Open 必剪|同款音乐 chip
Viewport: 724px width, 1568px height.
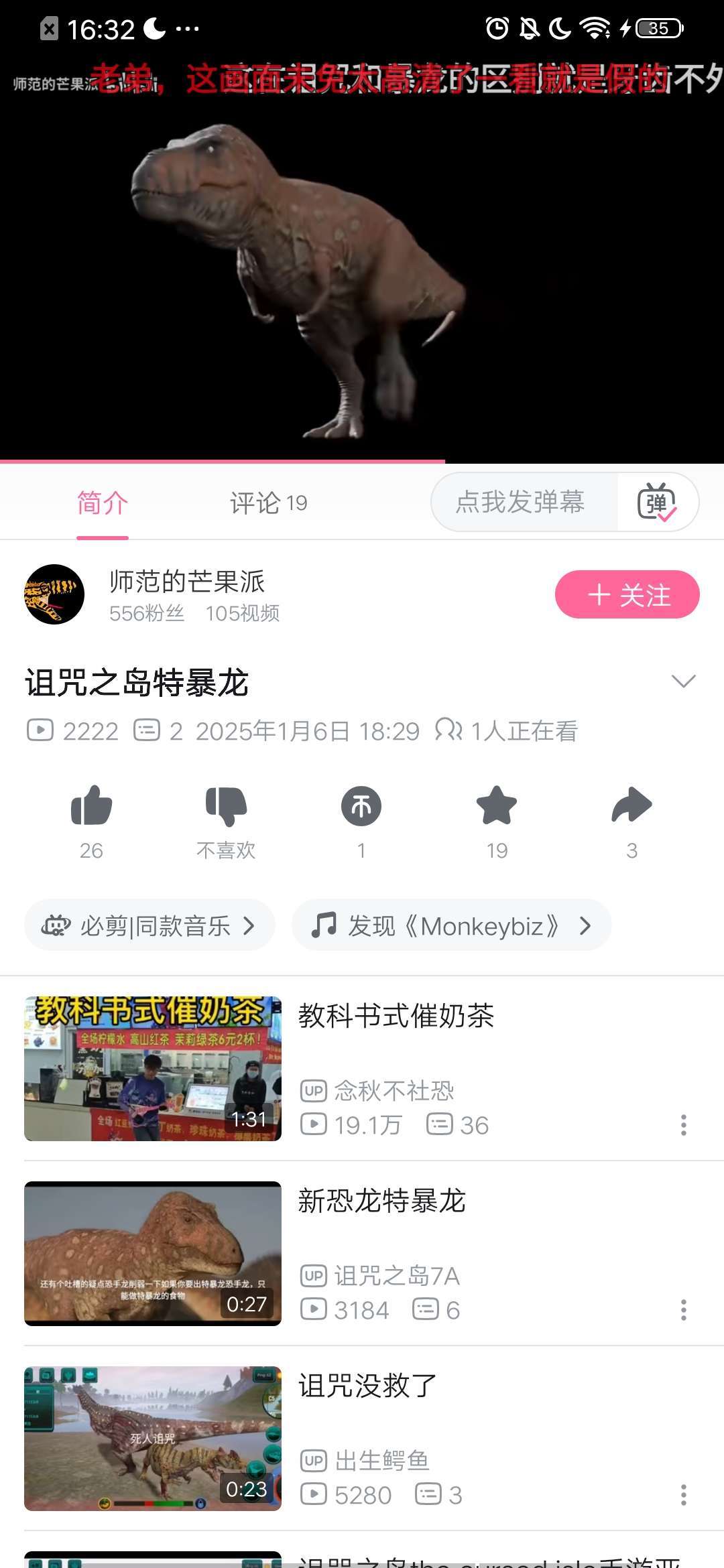click(149, 925)
